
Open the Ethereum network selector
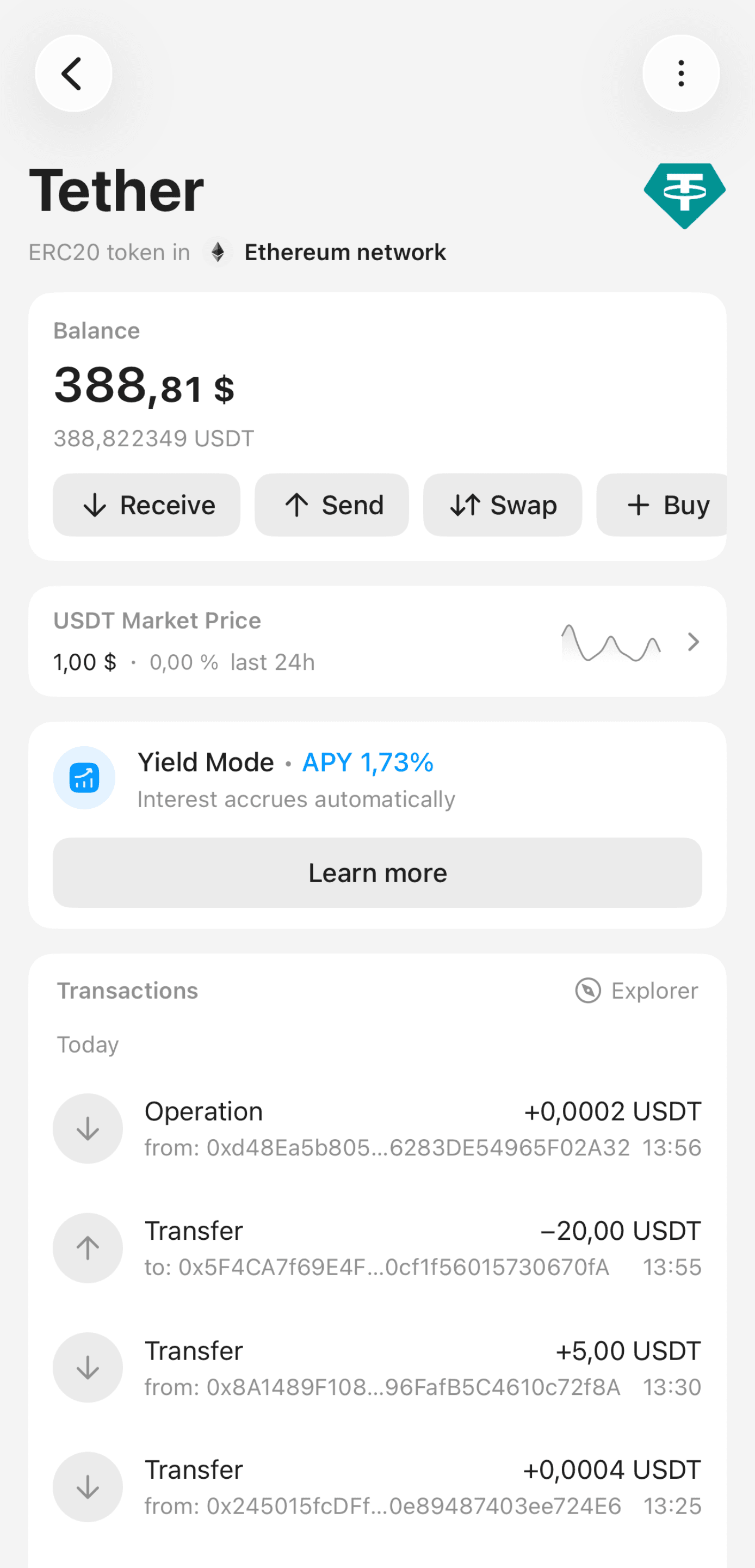point(325,252)
